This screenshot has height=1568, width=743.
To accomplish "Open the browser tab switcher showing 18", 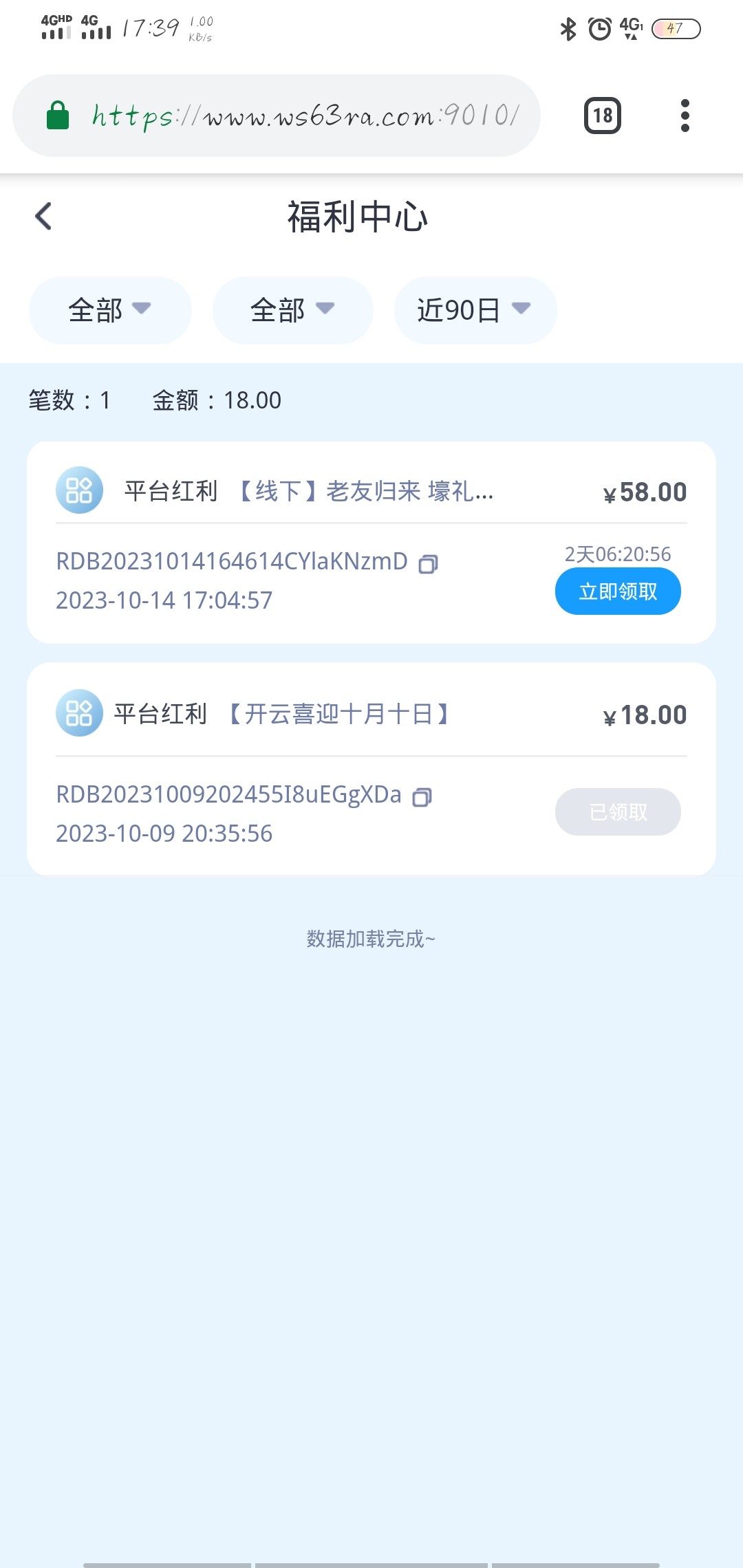I will [x=603, y=116].
